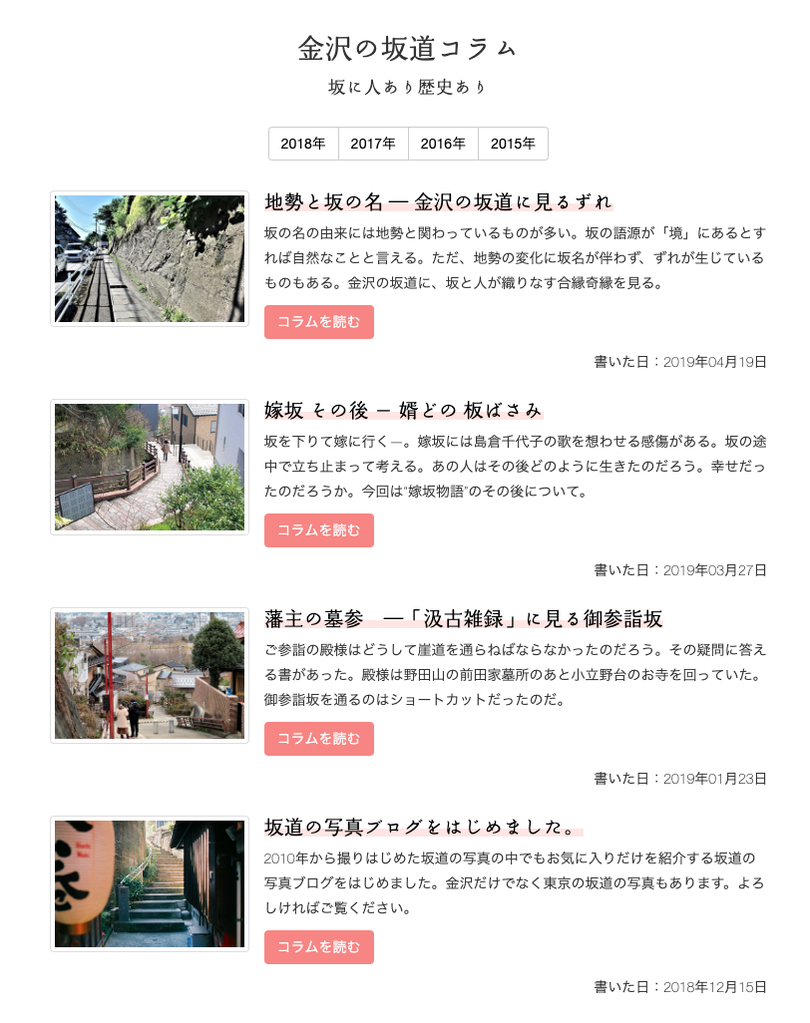The image size is (810, 1023).
Task: Open the 藩主の墓参 photo tile
Action: (x=149, y=675)
